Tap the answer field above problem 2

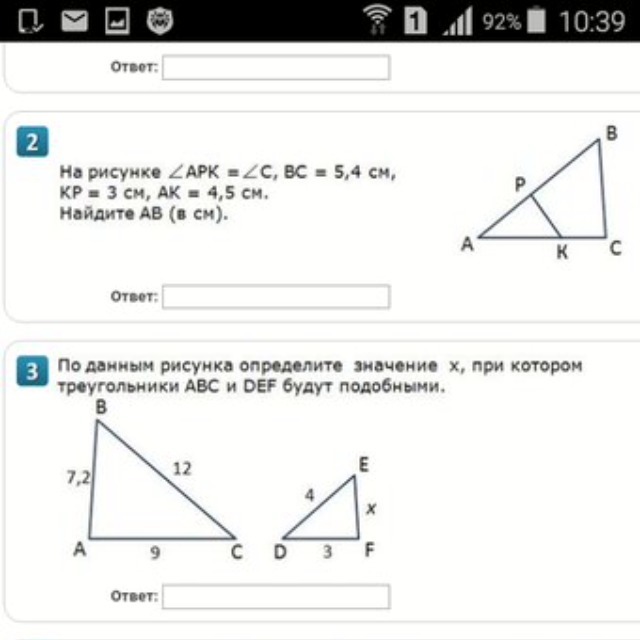coord(276,68)
